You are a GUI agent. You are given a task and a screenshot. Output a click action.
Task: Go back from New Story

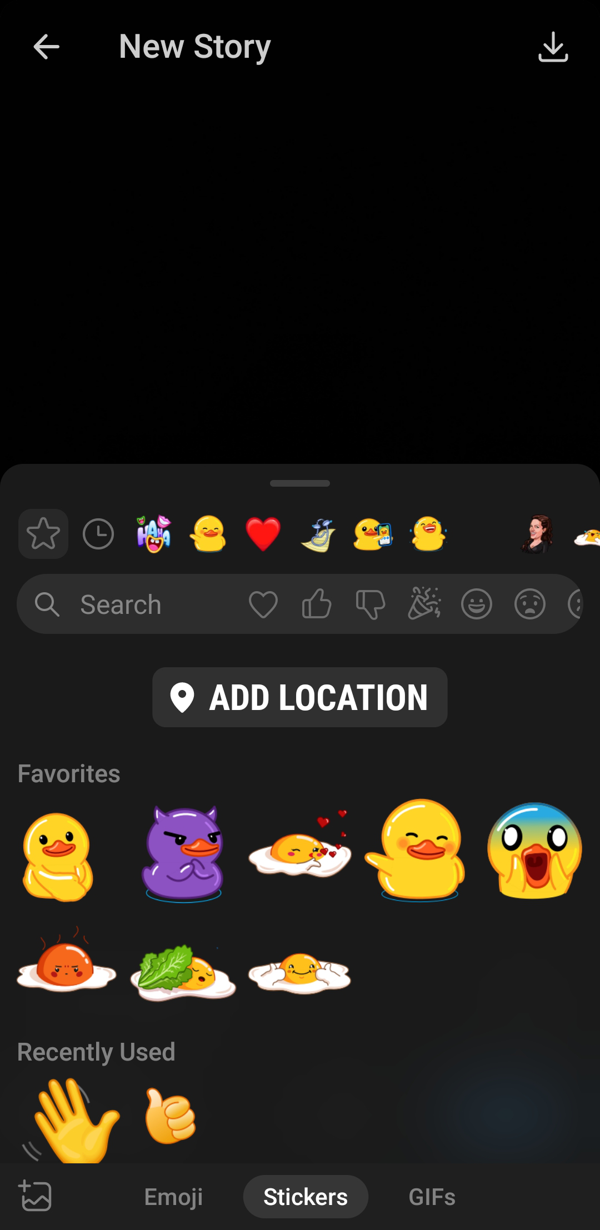[x=46, y=47]
